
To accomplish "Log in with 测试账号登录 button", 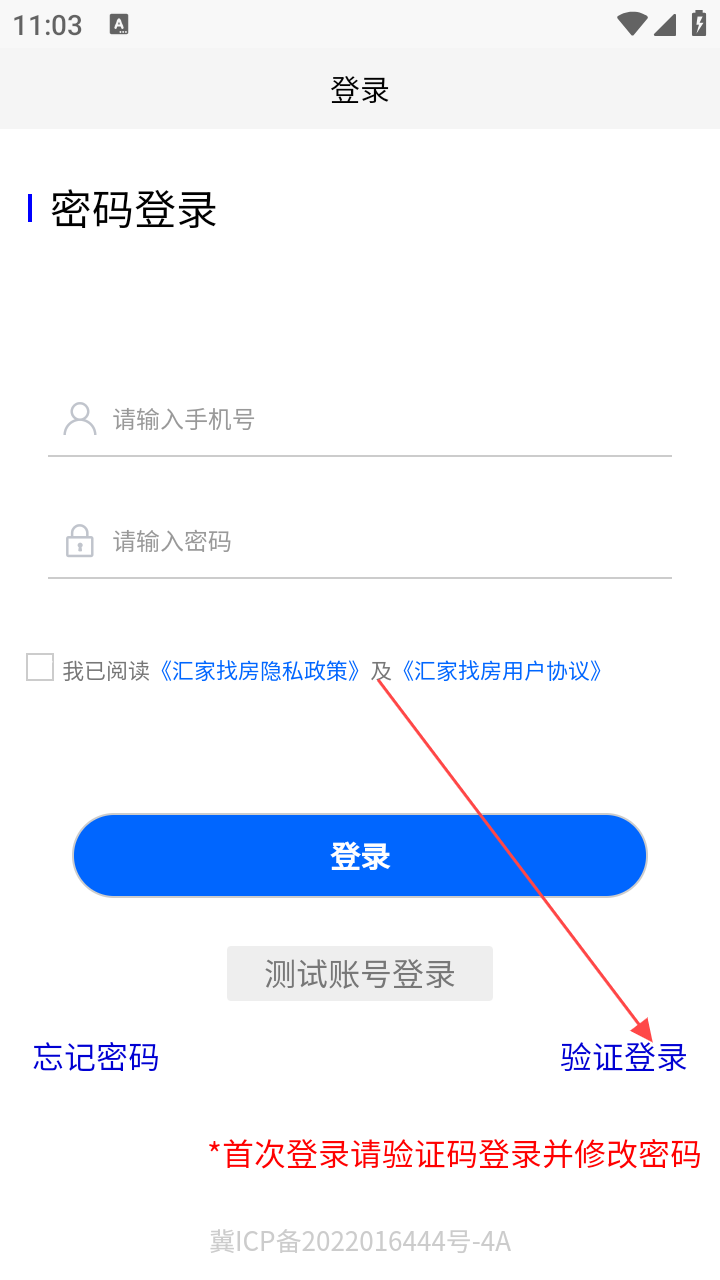I will [360, 973].
